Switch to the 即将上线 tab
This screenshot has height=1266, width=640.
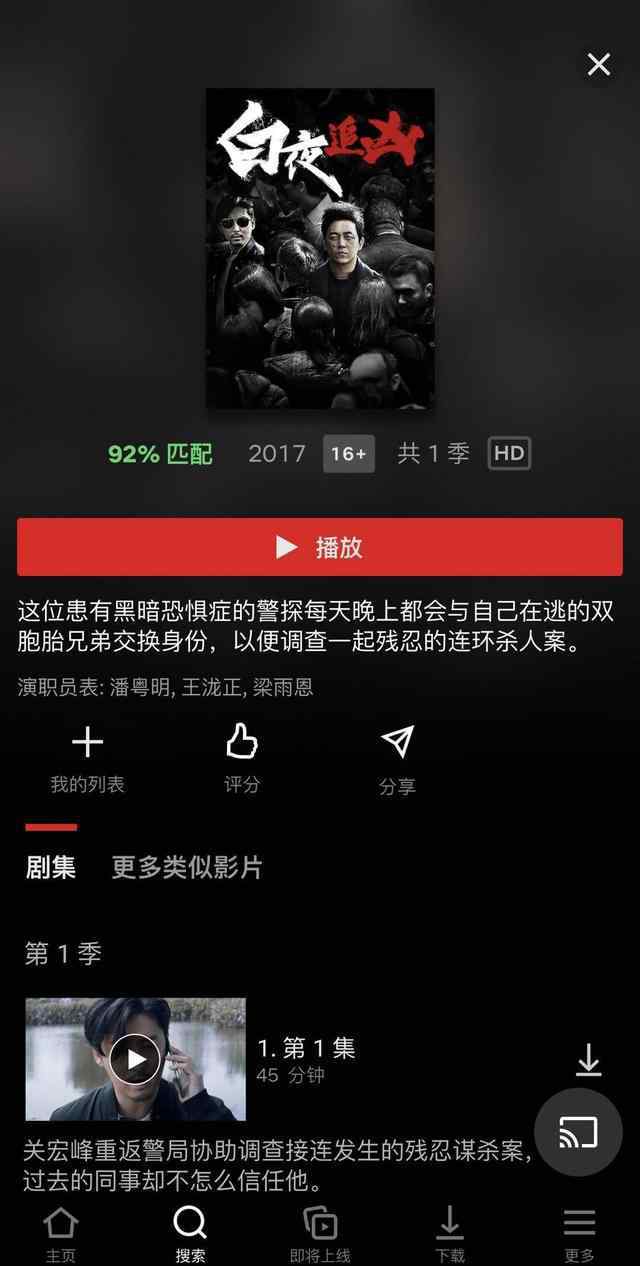click(320, 1234)
